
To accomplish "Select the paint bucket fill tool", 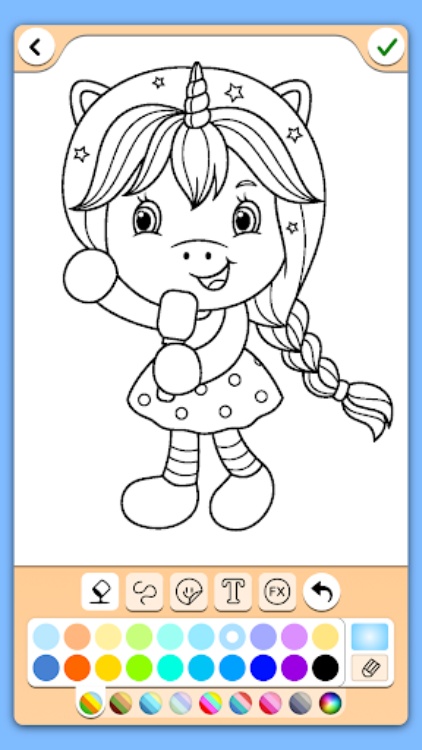I will 100,592.
